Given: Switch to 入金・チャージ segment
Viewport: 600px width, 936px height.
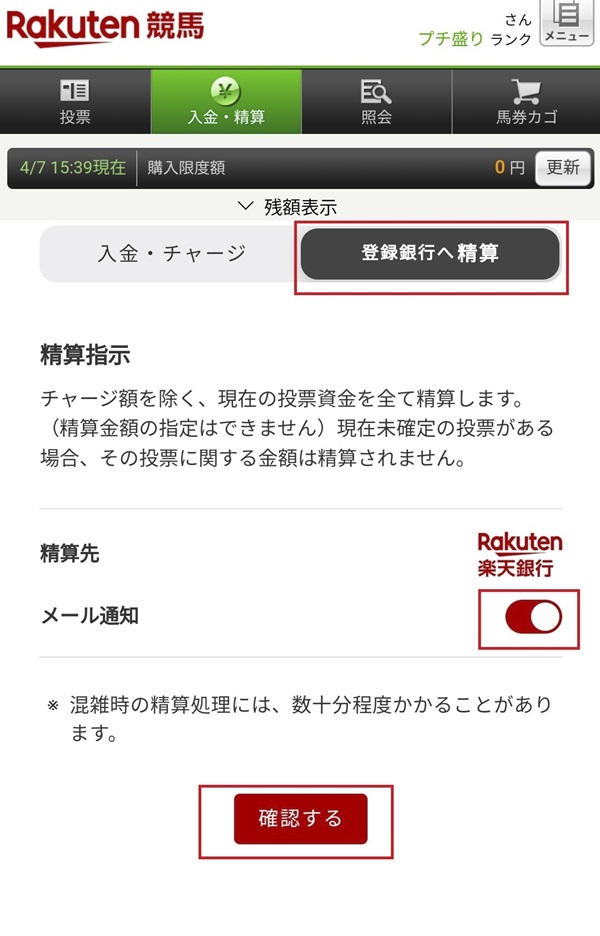Looking at the screenshot, I should pos(171,254).
